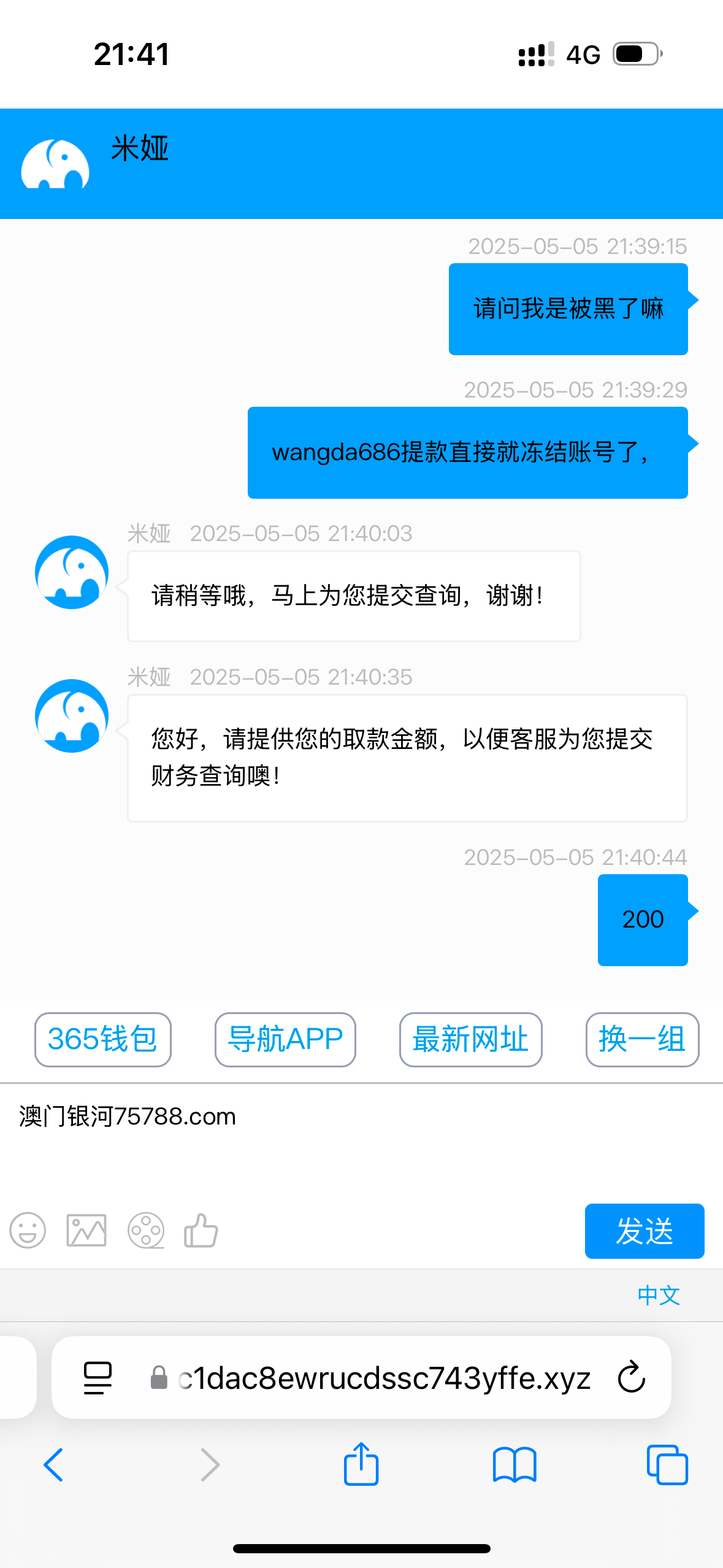Click the thumbs-up icon
The height and width of the screenshot is (1568, 723).
pyautogui.click(x=200, y=1230)
